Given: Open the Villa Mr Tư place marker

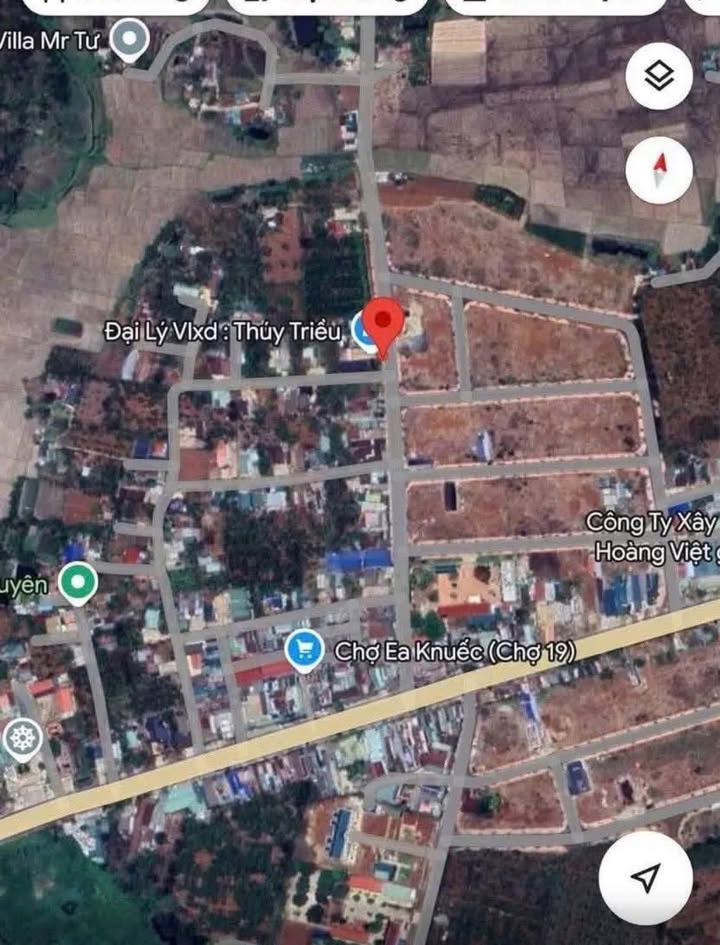Looking at the screenshot, I should tap(128, 41).
